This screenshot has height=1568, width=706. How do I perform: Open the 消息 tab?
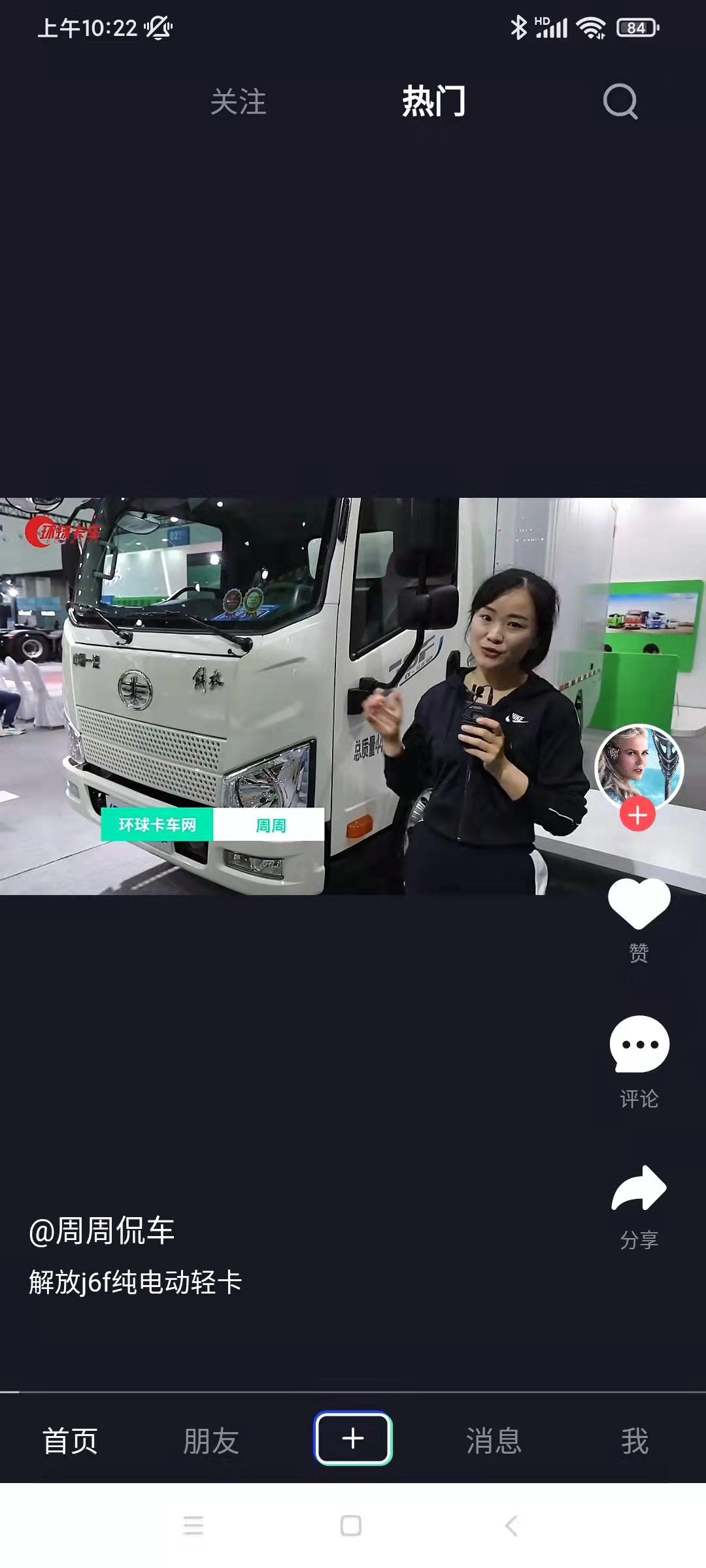pyautogui.click(x=494, y=1441)
